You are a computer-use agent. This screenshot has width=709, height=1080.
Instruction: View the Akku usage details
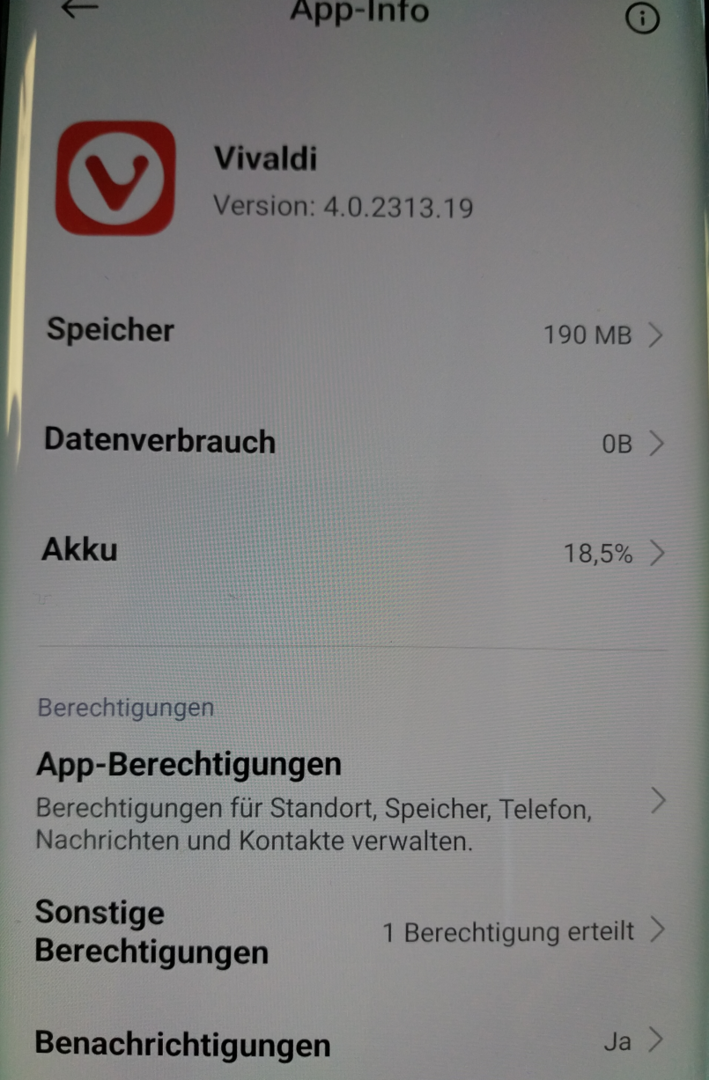coord(354,551)
